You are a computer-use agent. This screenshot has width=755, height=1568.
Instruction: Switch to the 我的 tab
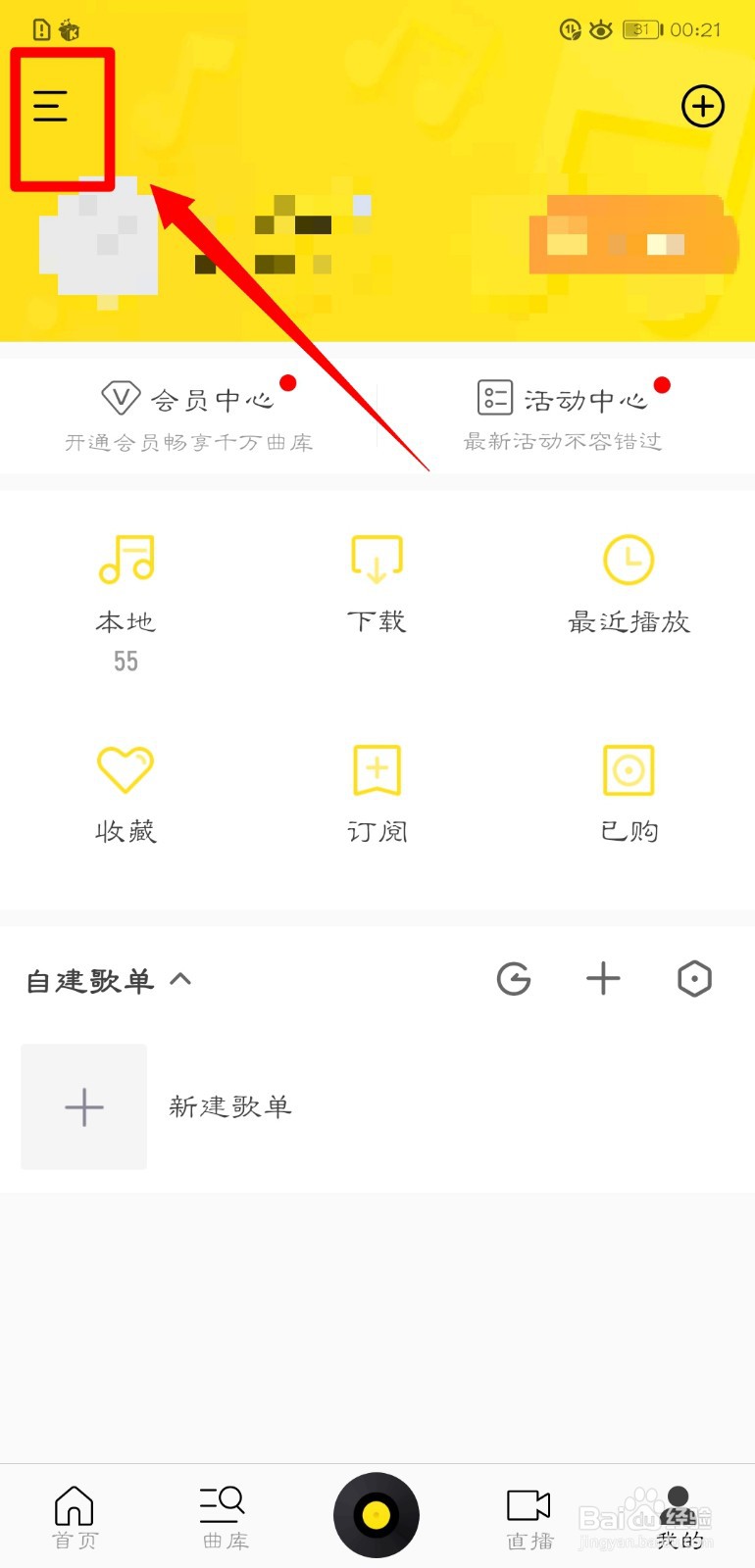[679, 1516]
